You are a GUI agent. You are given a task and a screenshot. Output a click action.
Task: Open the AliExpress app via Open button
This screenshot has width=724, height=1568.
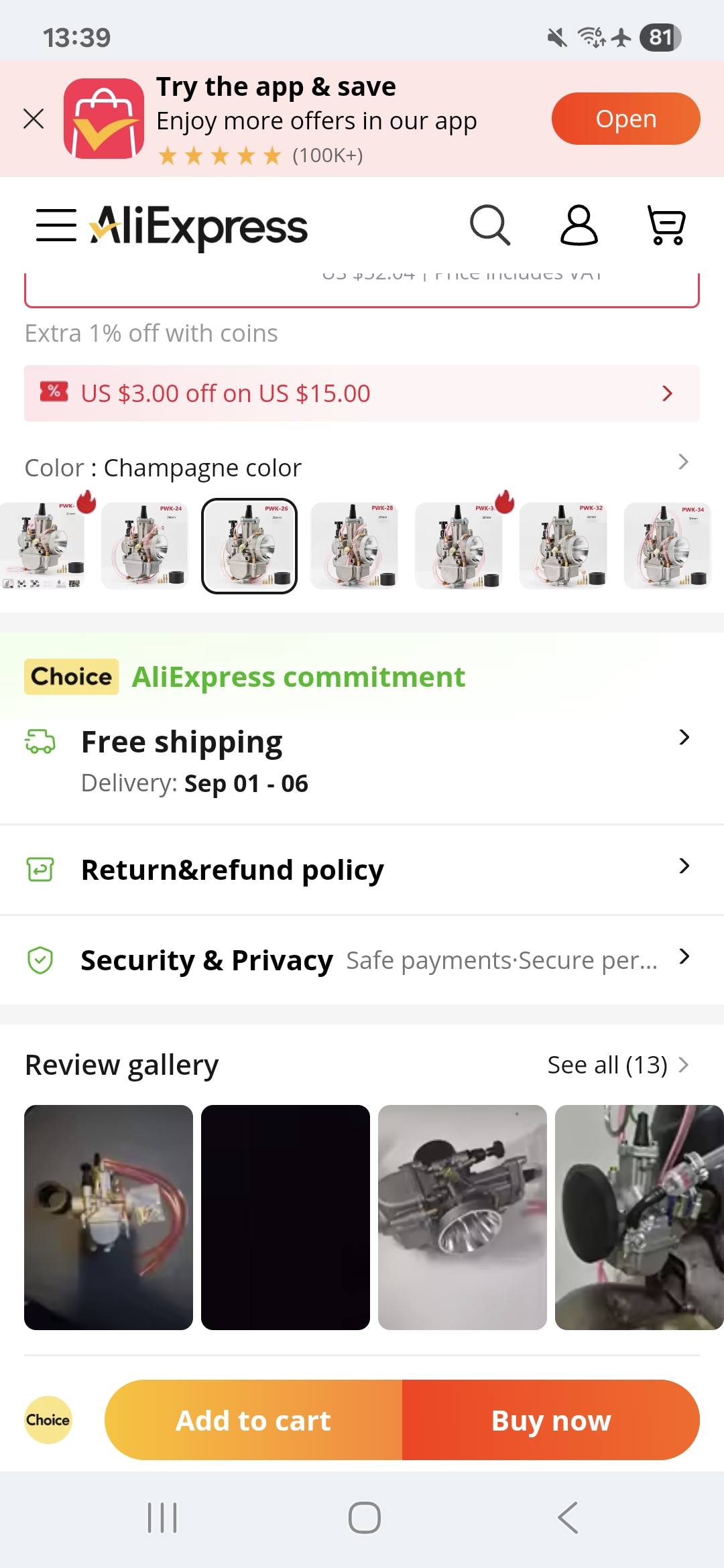625,119
